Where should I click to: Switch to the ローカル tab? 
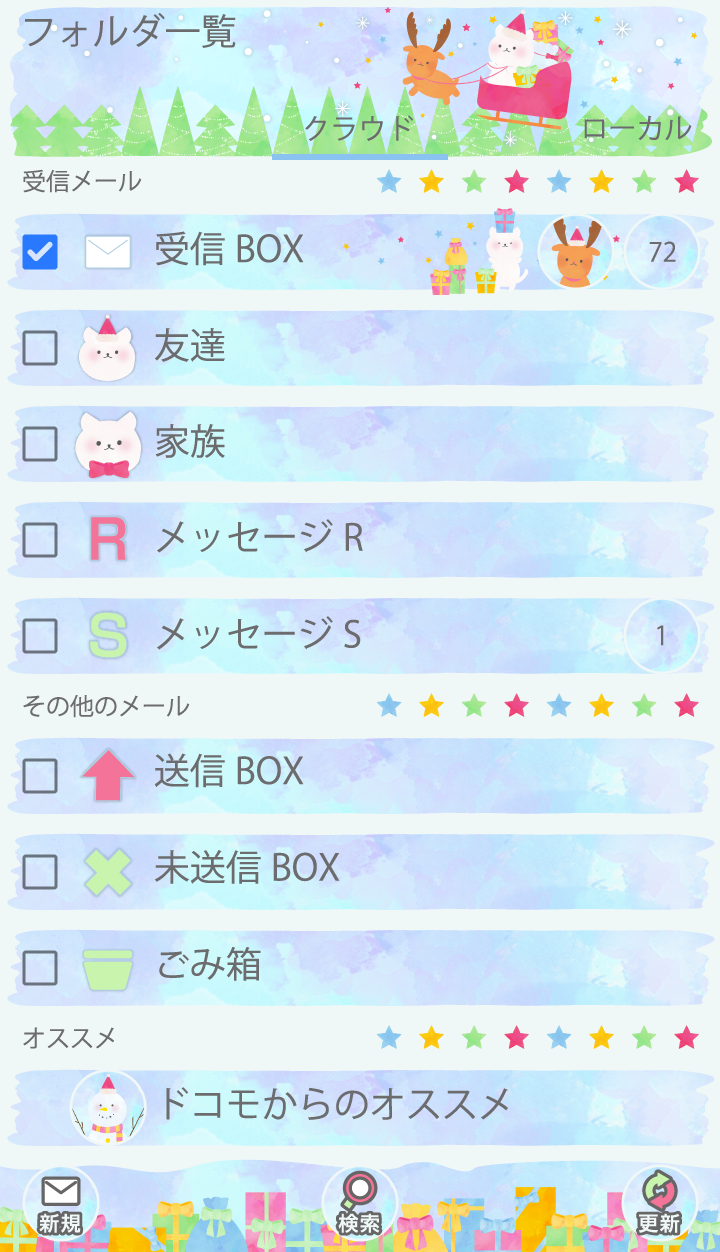point(636,129)
